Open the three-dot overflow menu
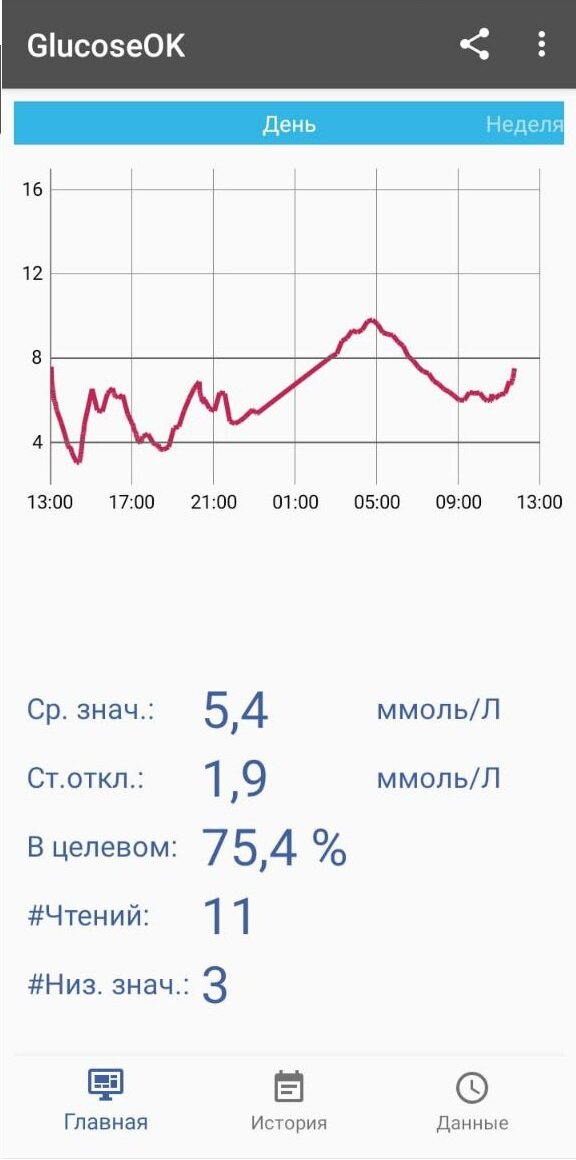This screenshot has height=1160, width=576. (x=541, y=44)
